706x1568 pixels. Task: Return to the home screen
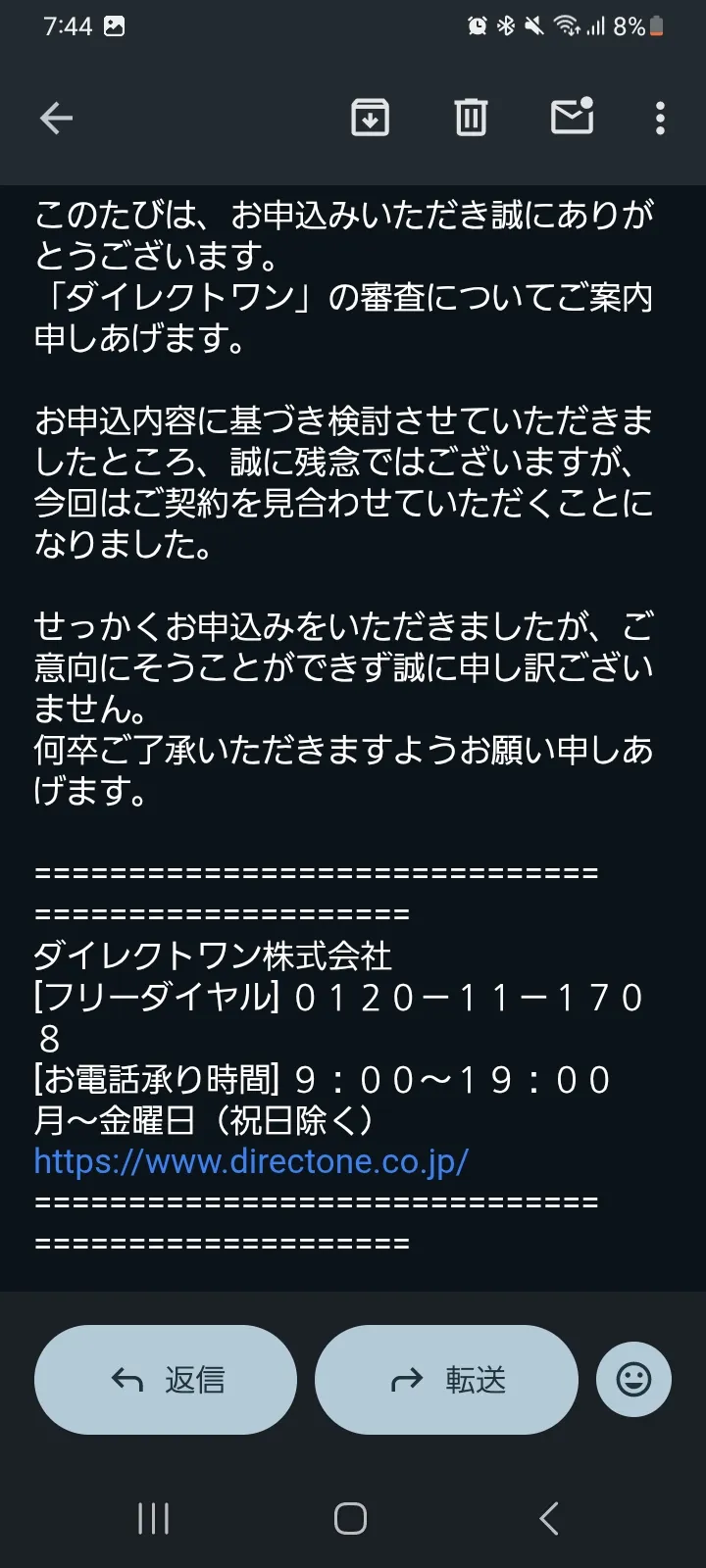pyautogui.click(x=351, y=1519)
